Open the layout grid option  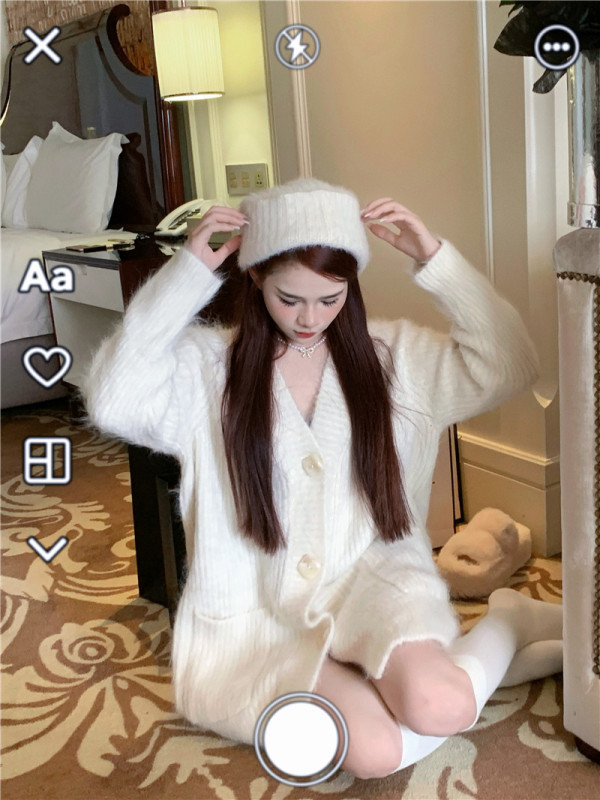47,460
